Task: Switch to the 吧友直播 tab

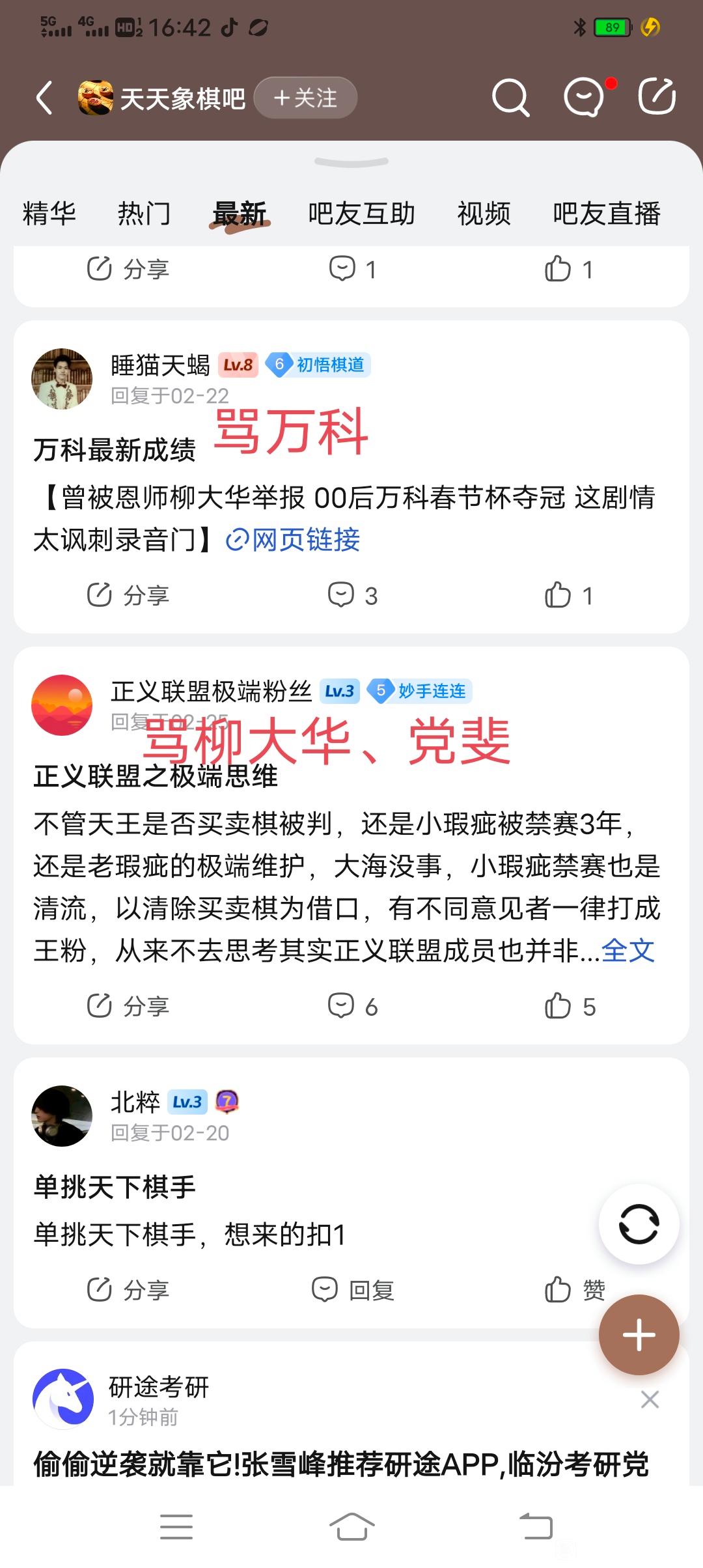Action: [606, 214]
